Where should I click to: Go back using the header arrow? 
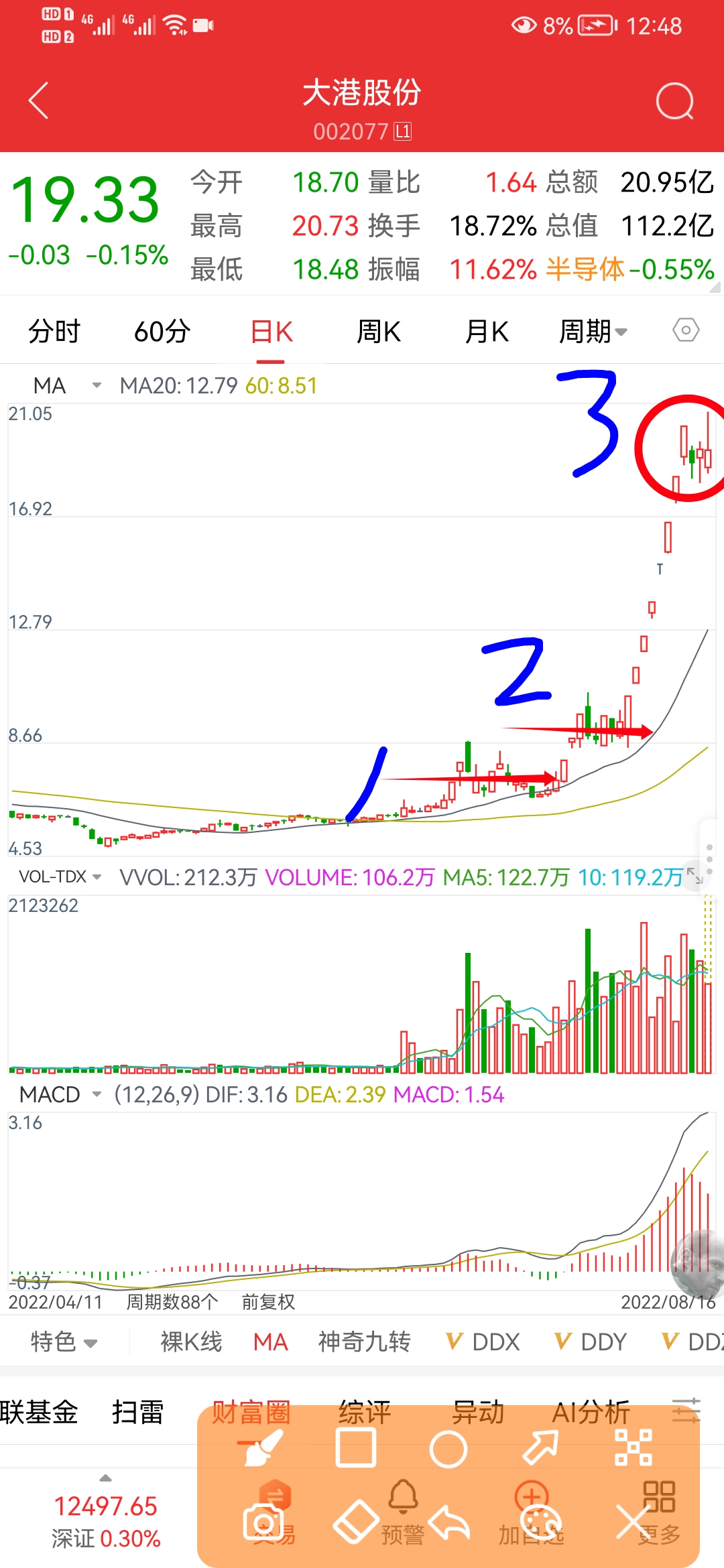[x=39, y=101]
